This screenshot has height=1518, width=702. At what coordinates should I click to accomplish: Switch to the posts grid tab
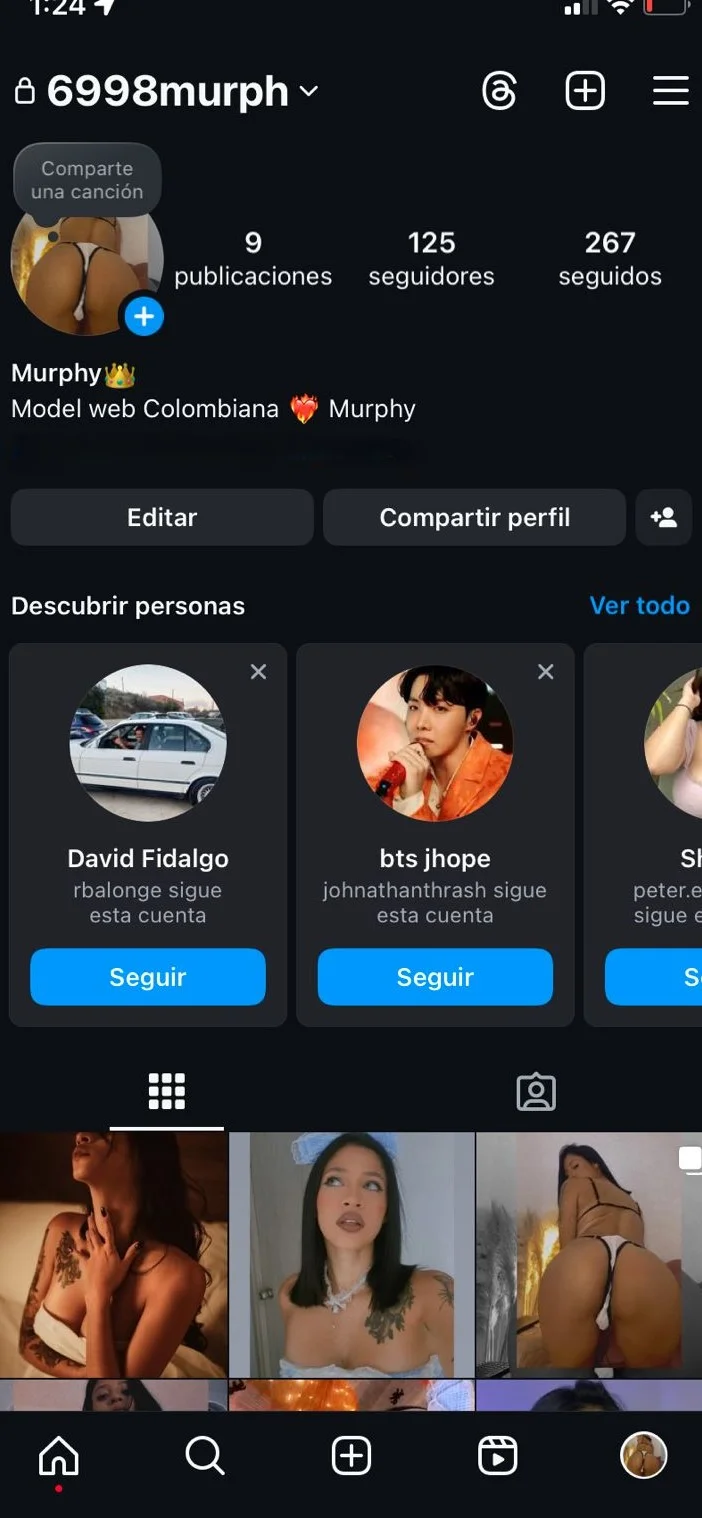(x=167, y=1092)
